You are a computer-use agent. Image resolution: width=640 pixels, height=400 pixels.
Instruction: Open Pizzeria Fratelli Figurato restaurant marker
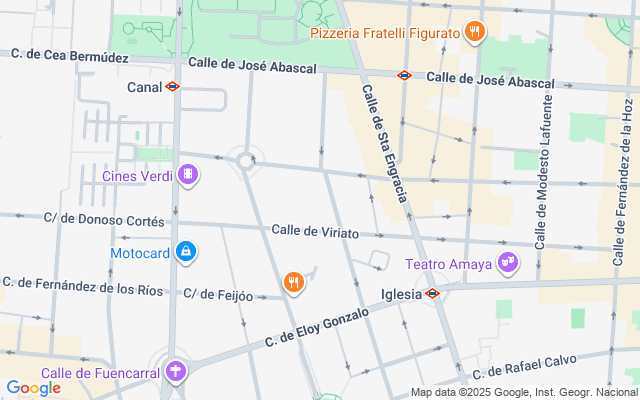[475, 32]
